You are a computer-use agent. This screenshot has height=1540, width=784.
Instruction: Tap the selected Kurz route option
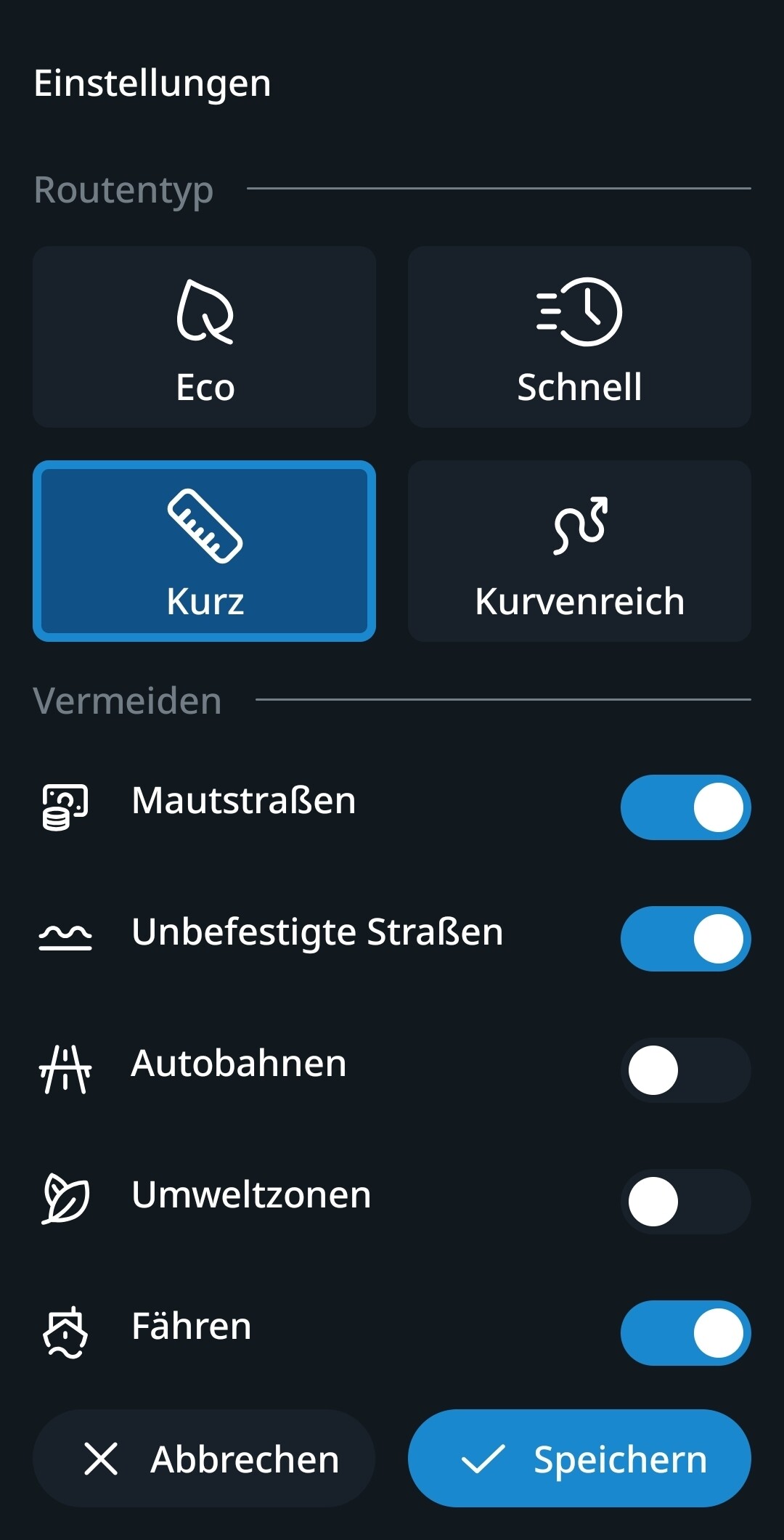pos(204,551)
